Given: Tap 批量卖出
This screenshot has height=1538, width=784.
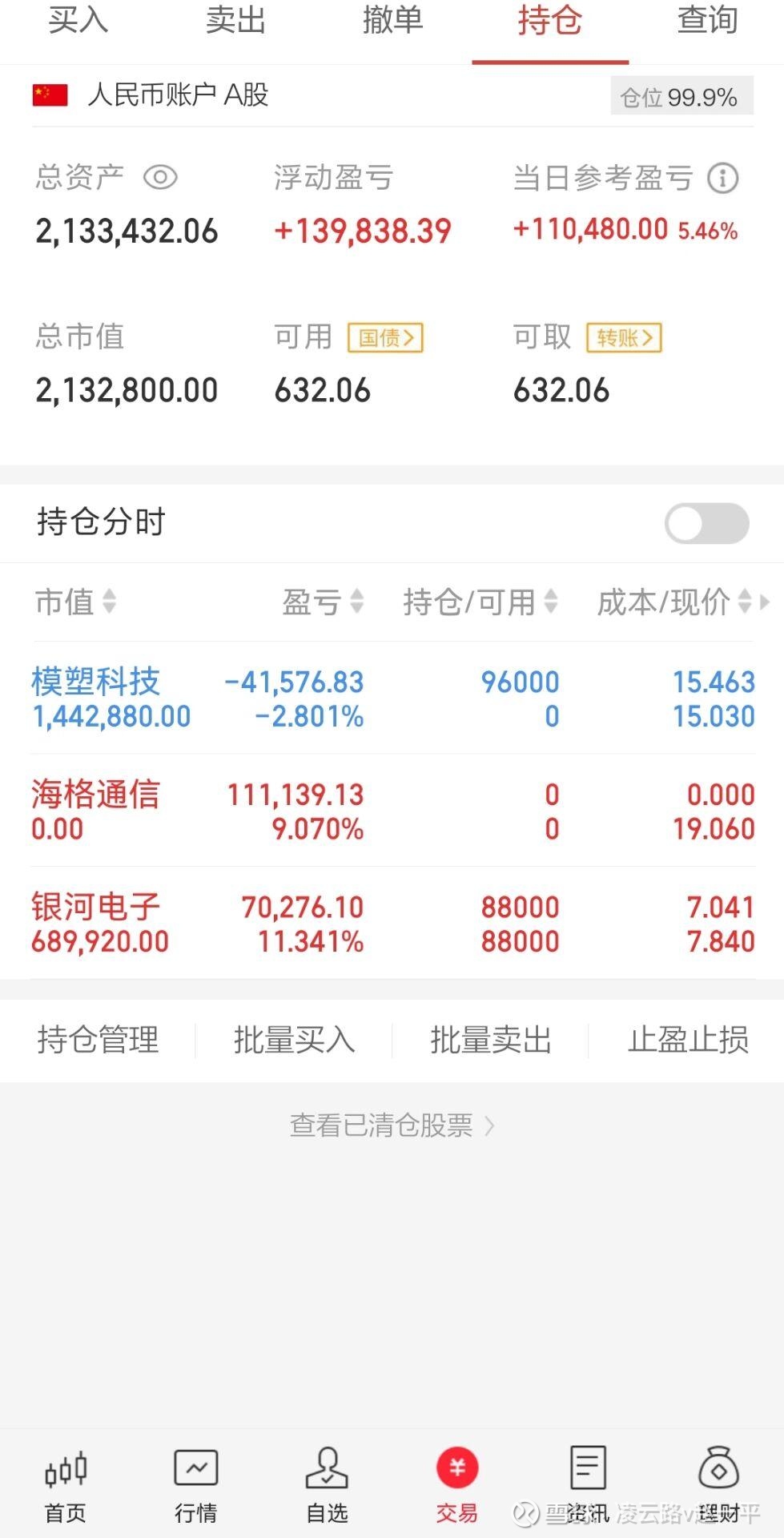Looking at the screenshot, I should point(491,1041).
